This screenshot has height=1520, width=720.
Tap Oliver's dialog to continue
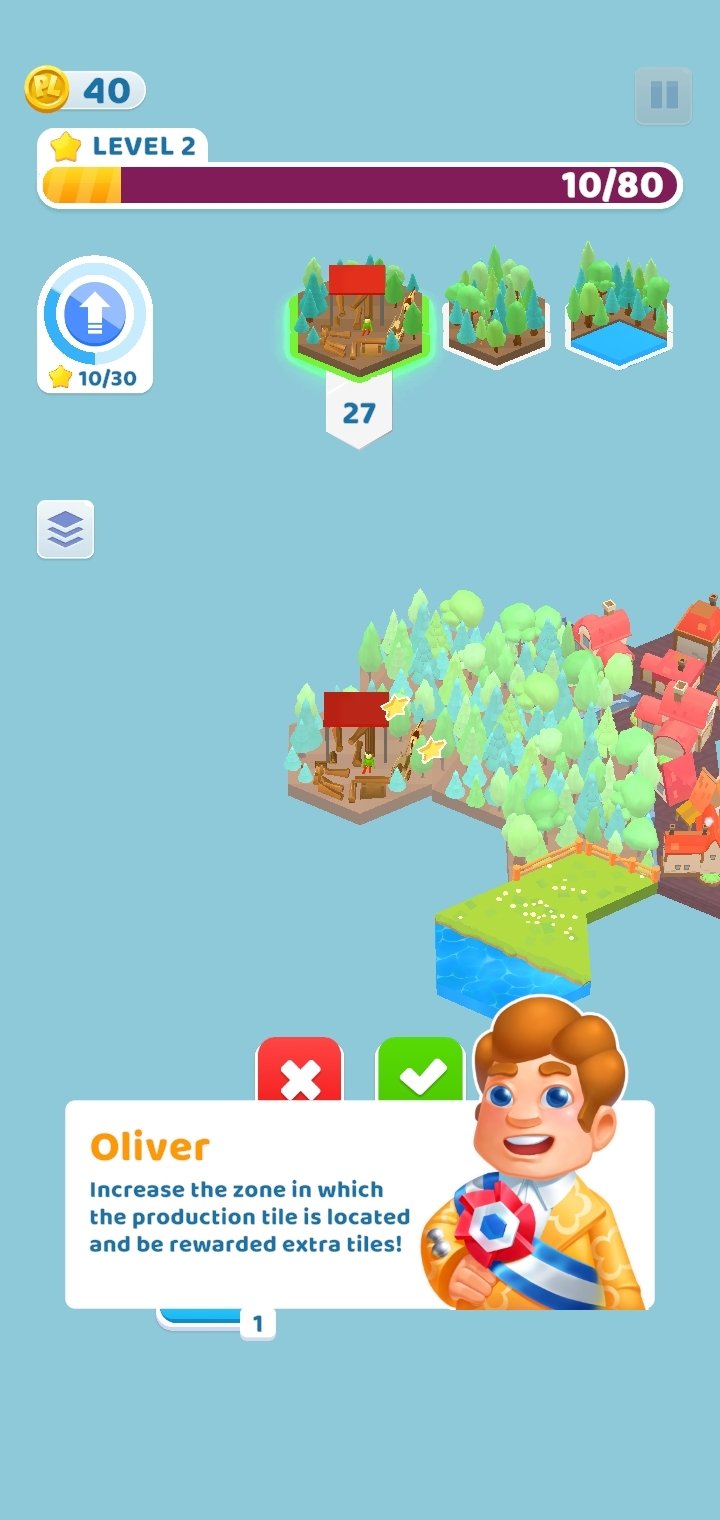tap(260, 1205)
